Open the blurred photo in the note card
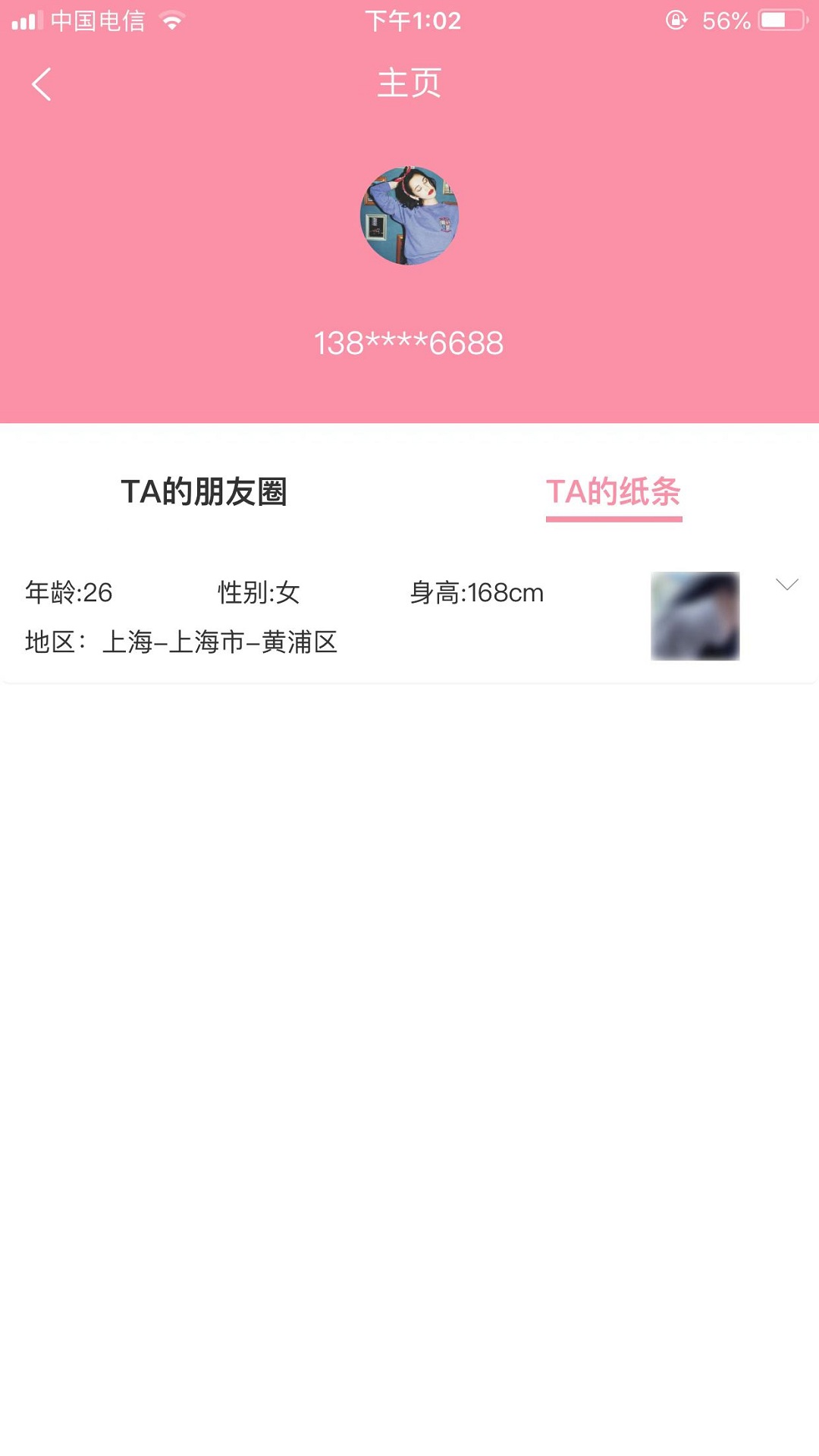The height and width of the screenshot is (1456, 819). click(695, 616)
